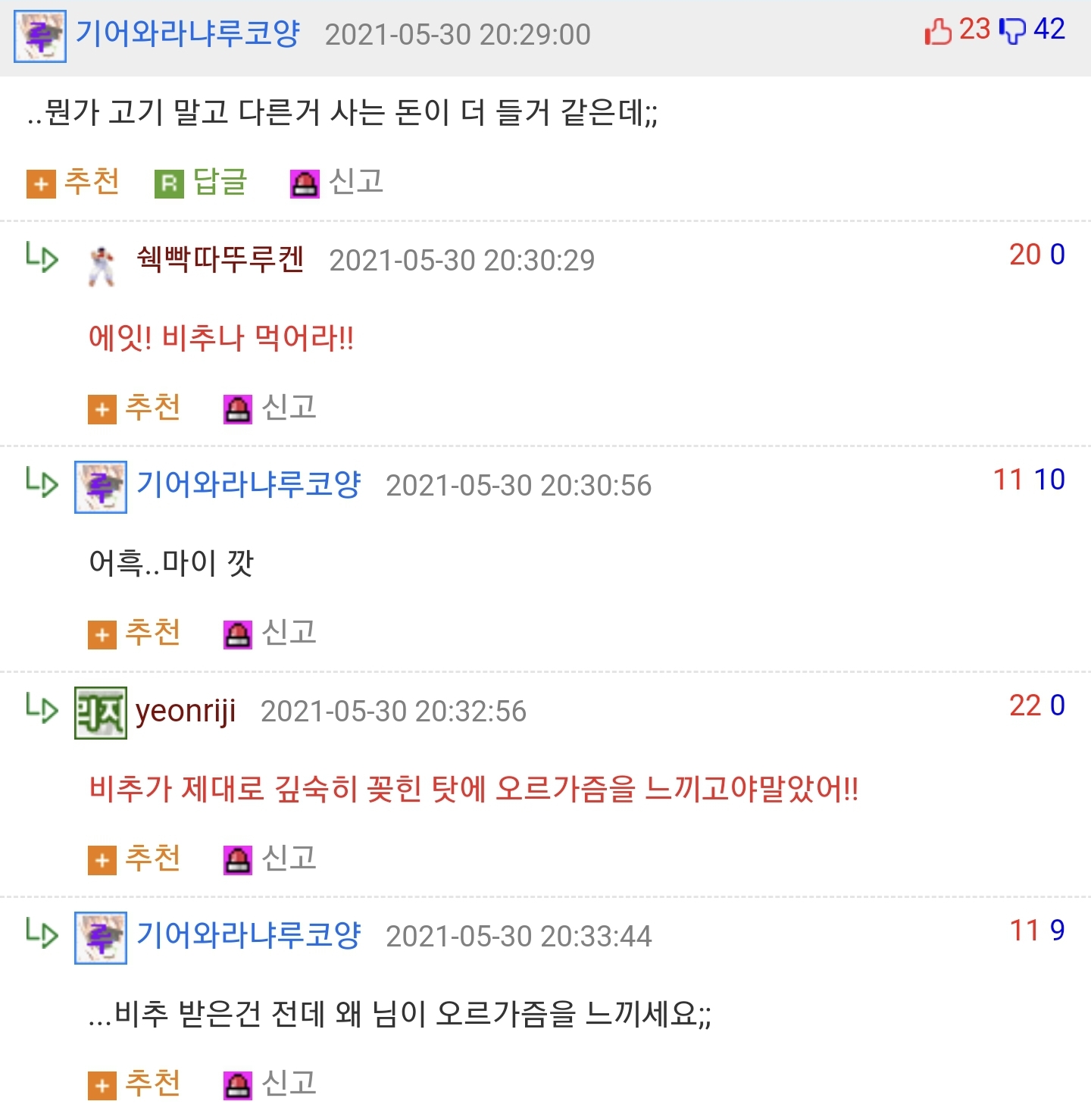Open 기어와라냐루코양's profile from the top comment
The image size is (1091, 1120).
187,34
